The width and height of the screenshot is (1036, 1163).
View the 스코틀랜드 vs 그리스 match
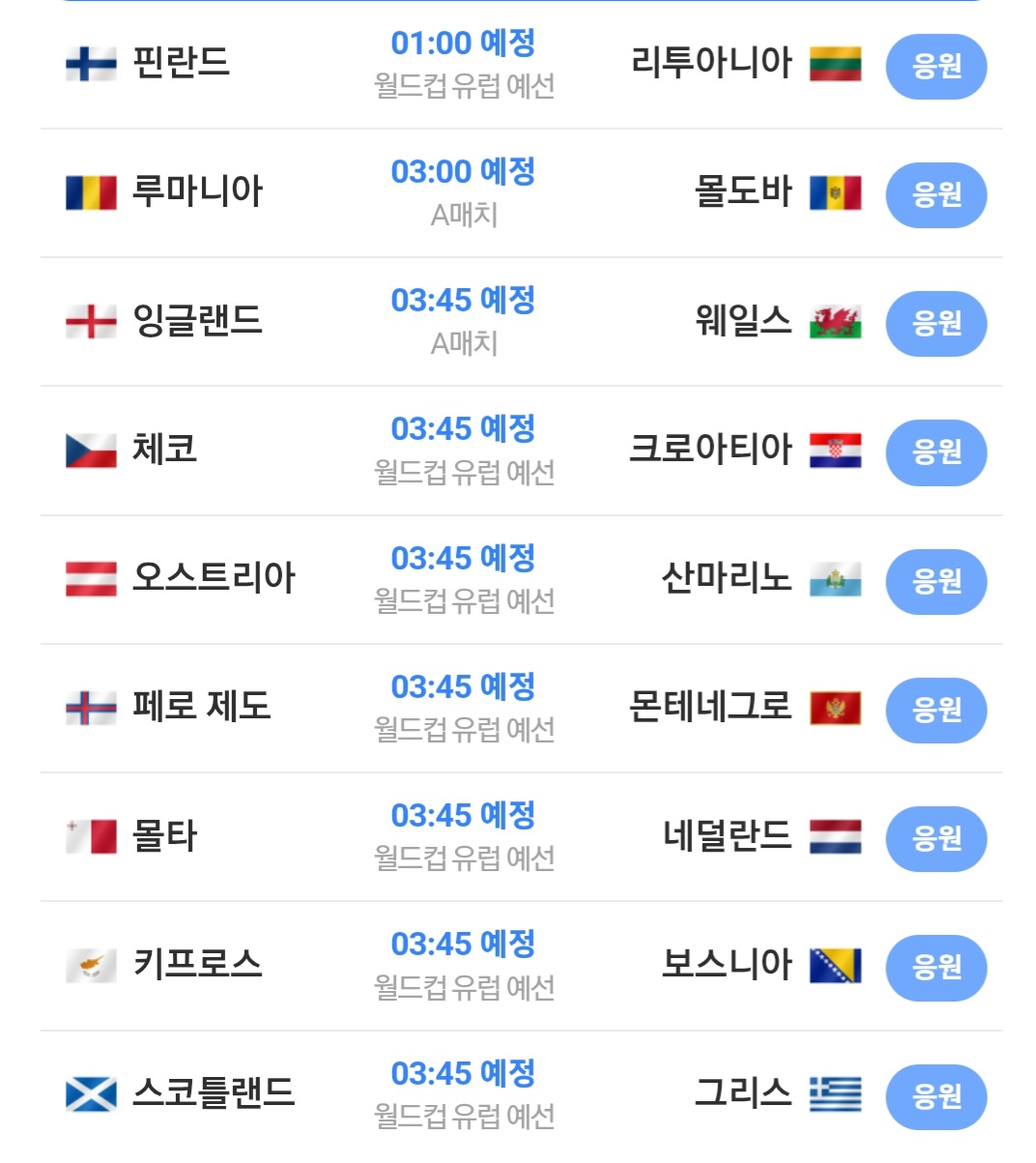point(463,1094)
